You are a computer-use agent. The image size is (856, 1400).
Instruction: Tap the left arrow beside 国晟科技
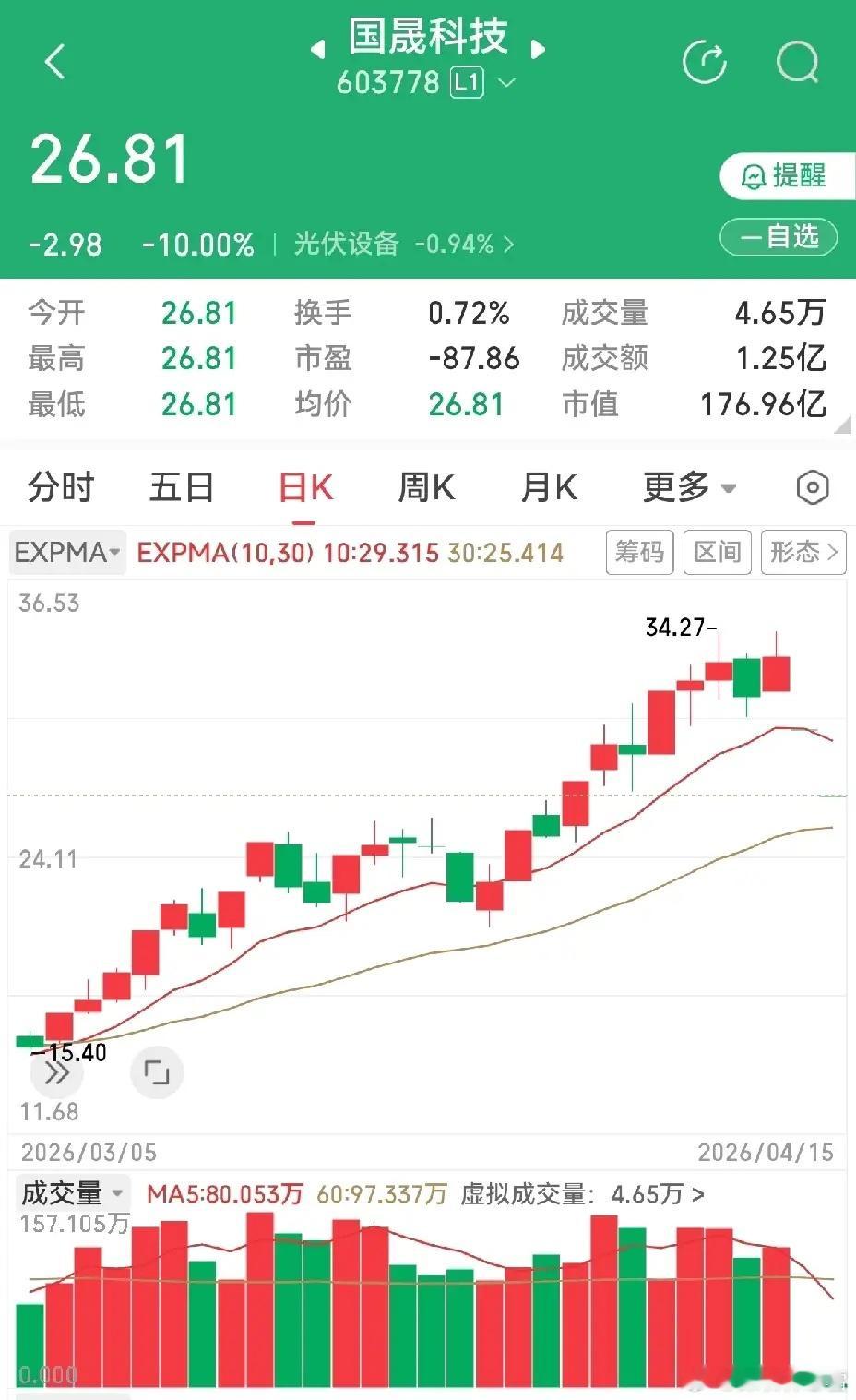coord(317,51)
